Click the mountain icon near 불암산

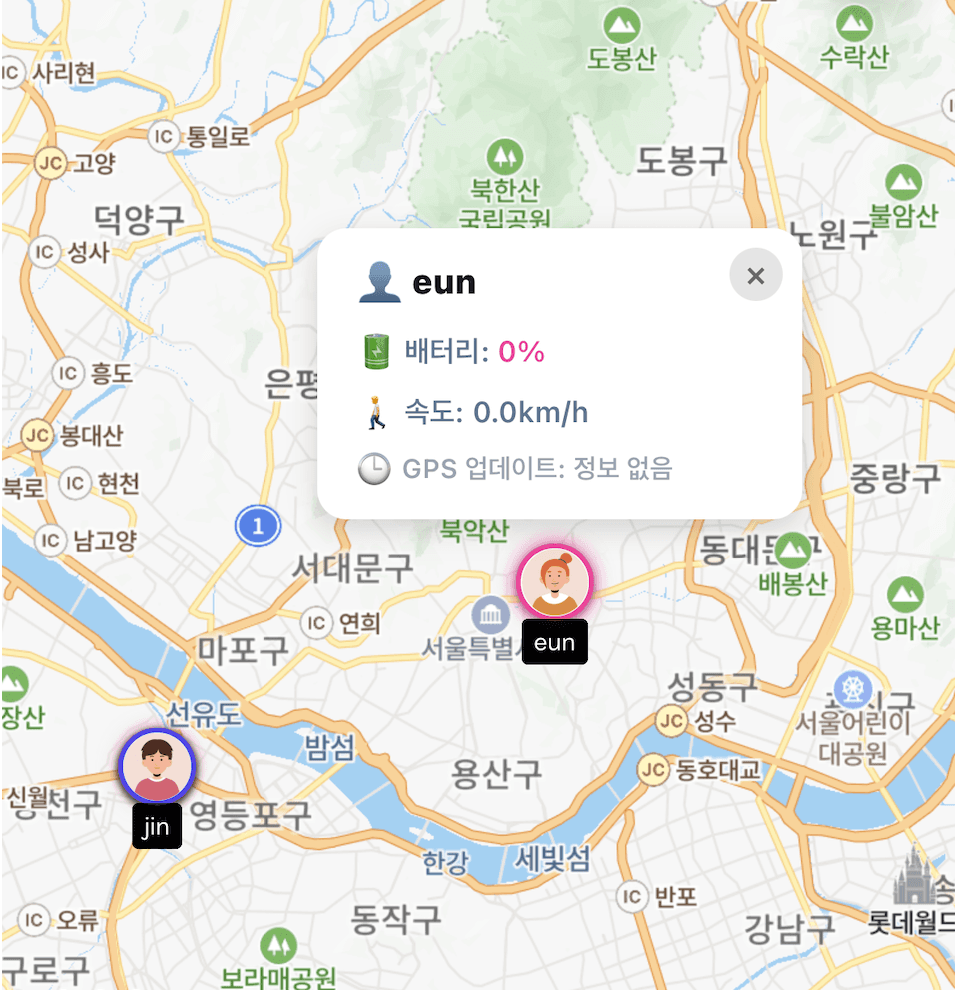[905, 185]
